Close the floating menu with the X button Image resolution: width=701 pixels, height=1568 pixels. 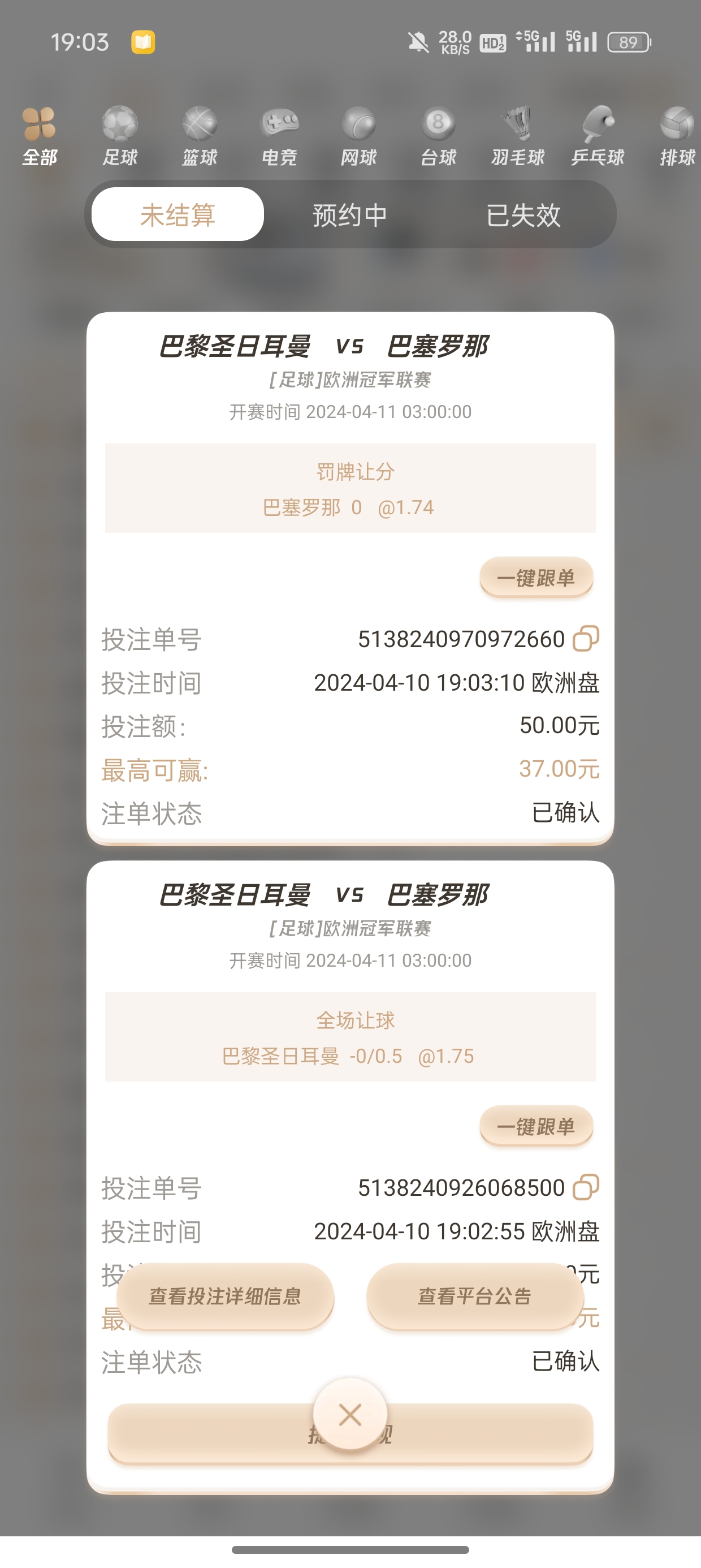coord(350,1415)
